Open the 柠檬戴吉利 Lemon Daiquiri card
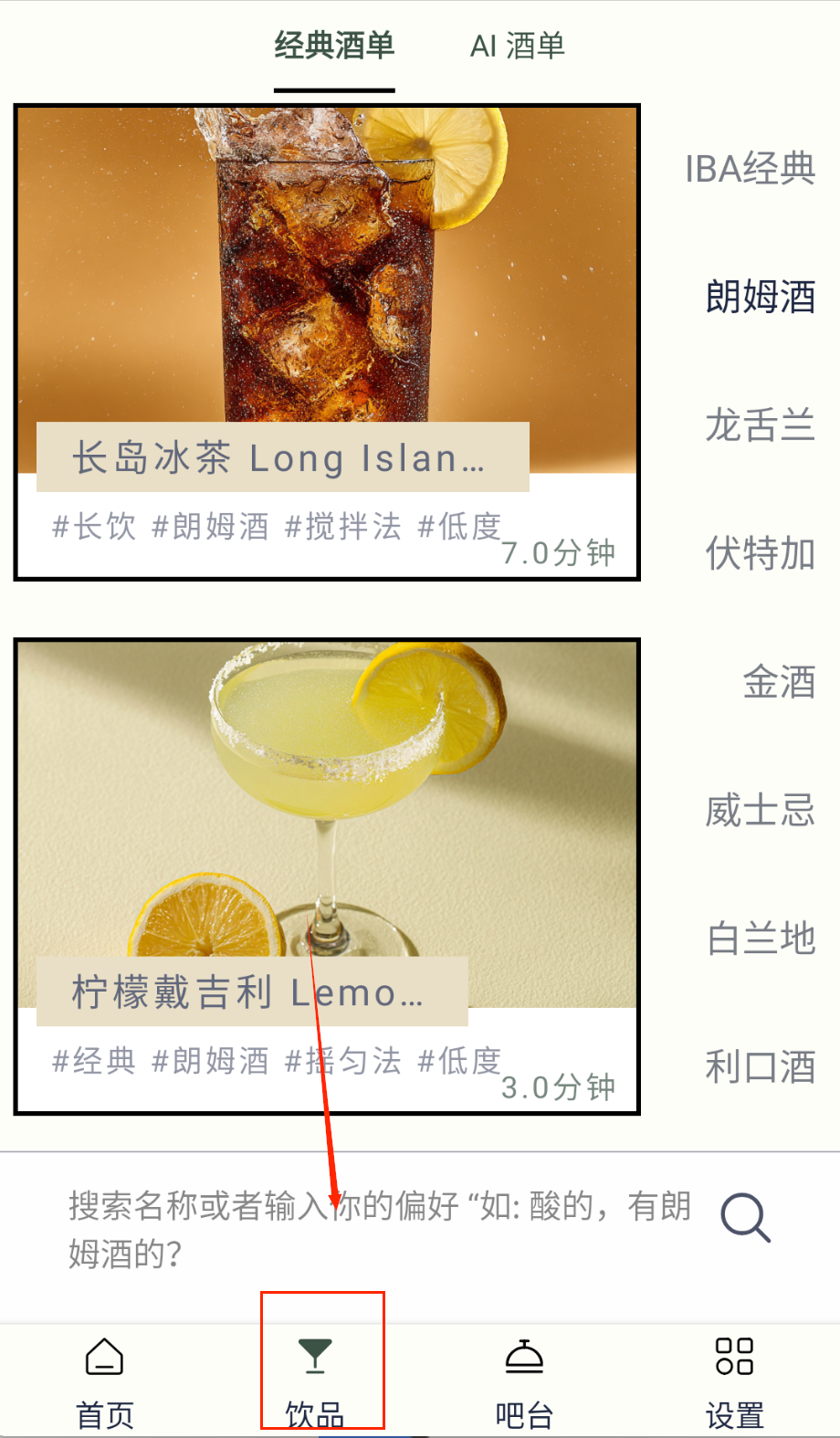840x1438 pixels. click(327, 876)
